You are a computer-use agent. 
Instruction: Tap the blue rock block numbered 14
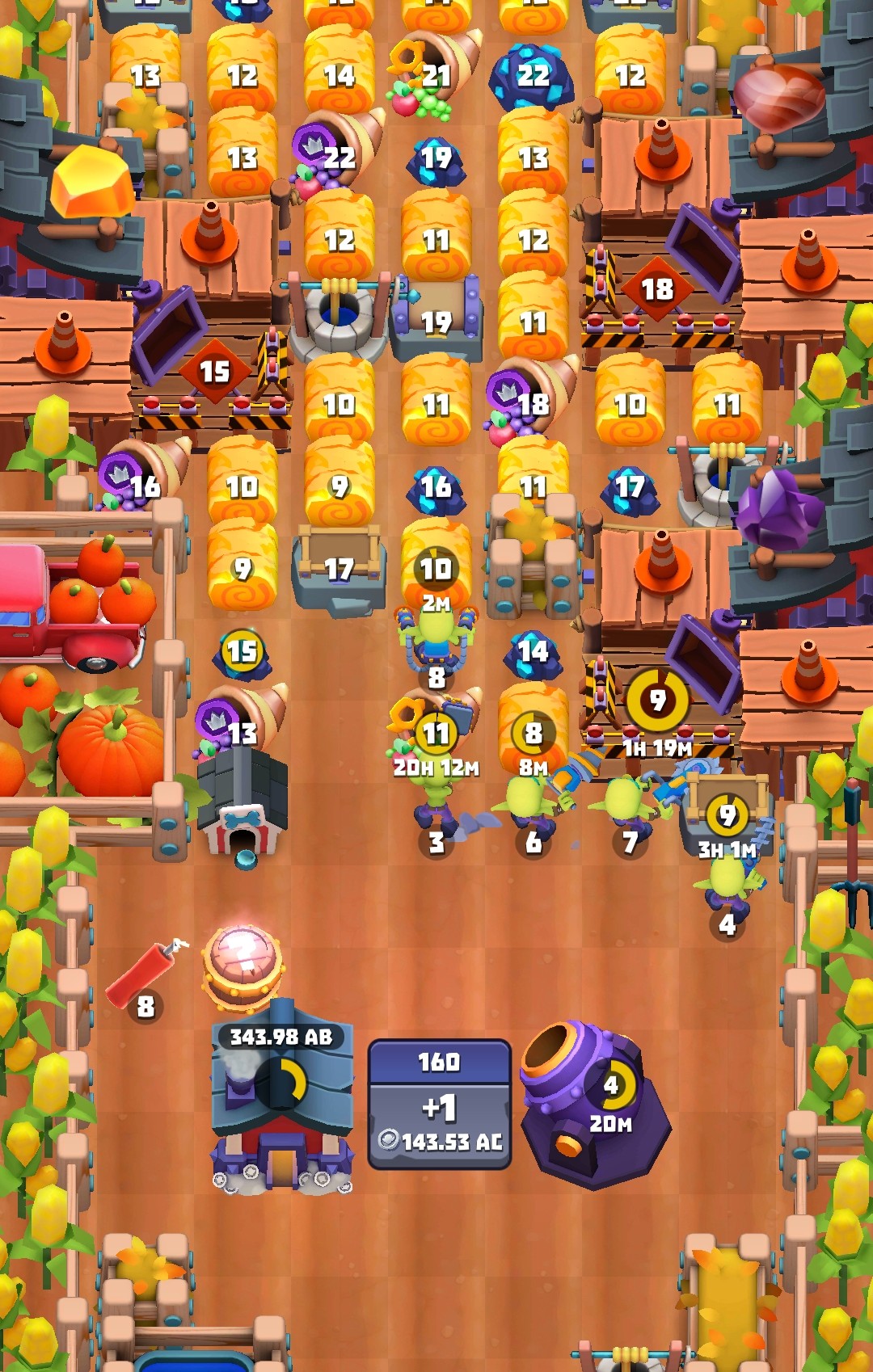533,651
